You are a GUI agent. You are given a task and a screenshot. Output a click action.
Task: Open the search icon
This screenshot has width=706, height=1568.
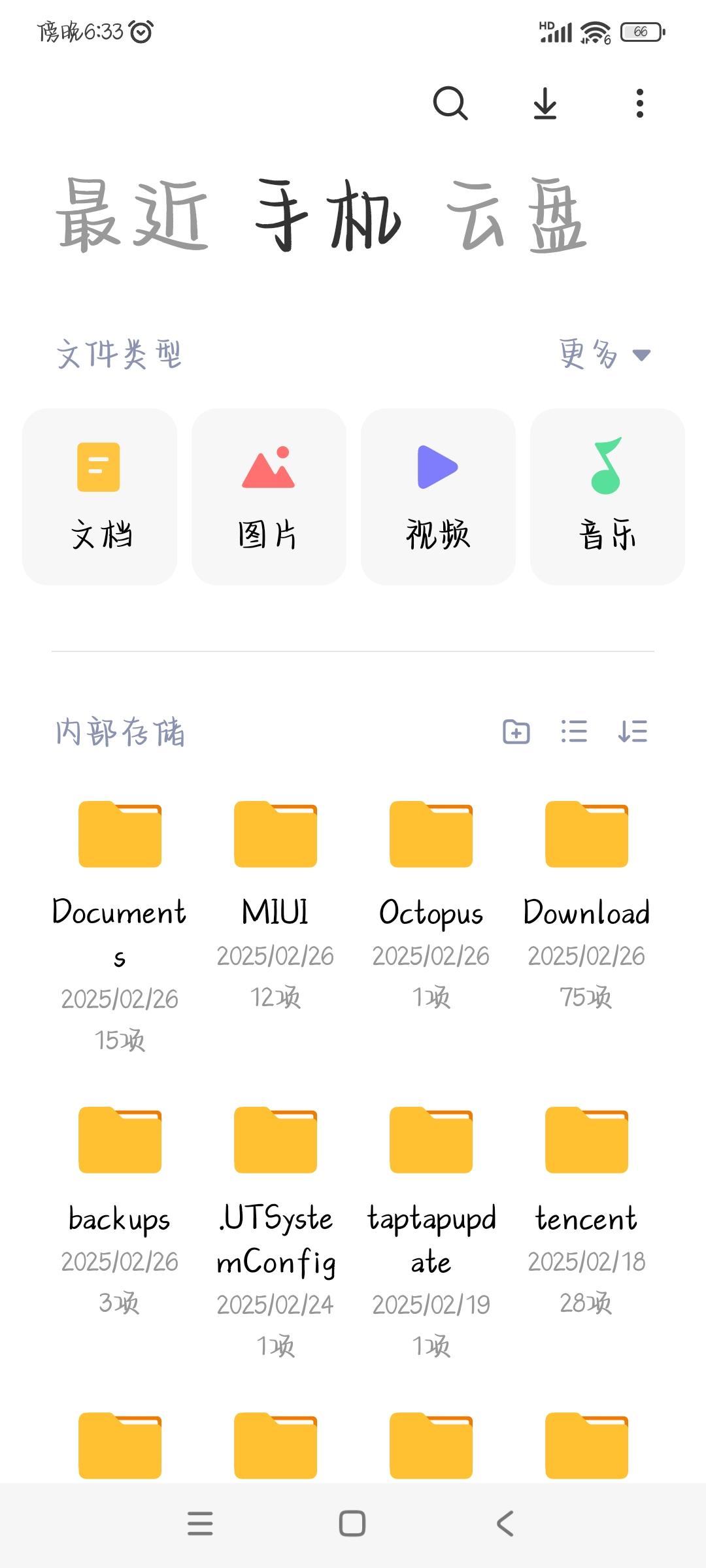coord(450,103)
